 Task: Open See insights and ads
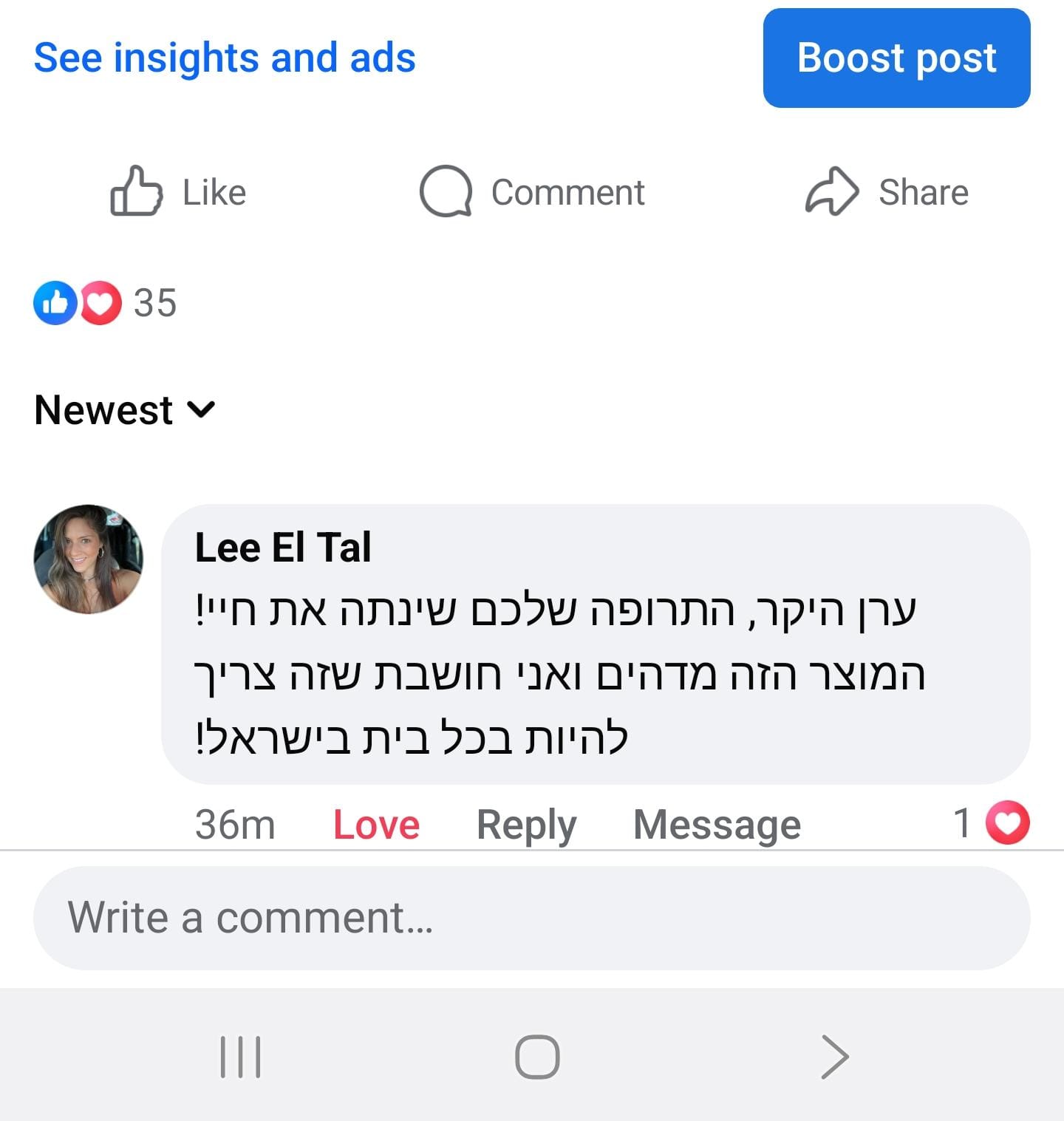(225, 58)
